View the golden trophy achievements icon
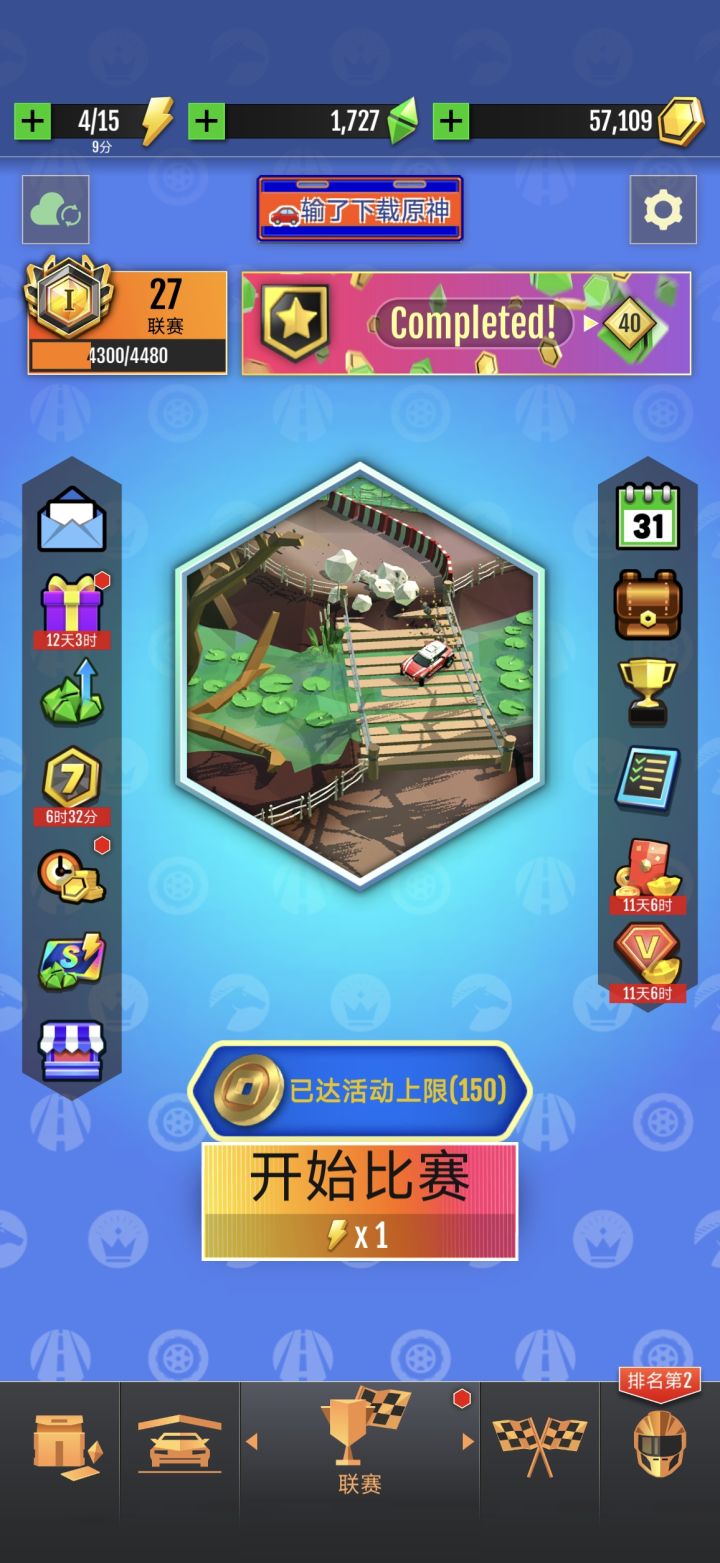Image resolution: width=720 pixels, height=1563 pixels. click(x=646, y=690)
